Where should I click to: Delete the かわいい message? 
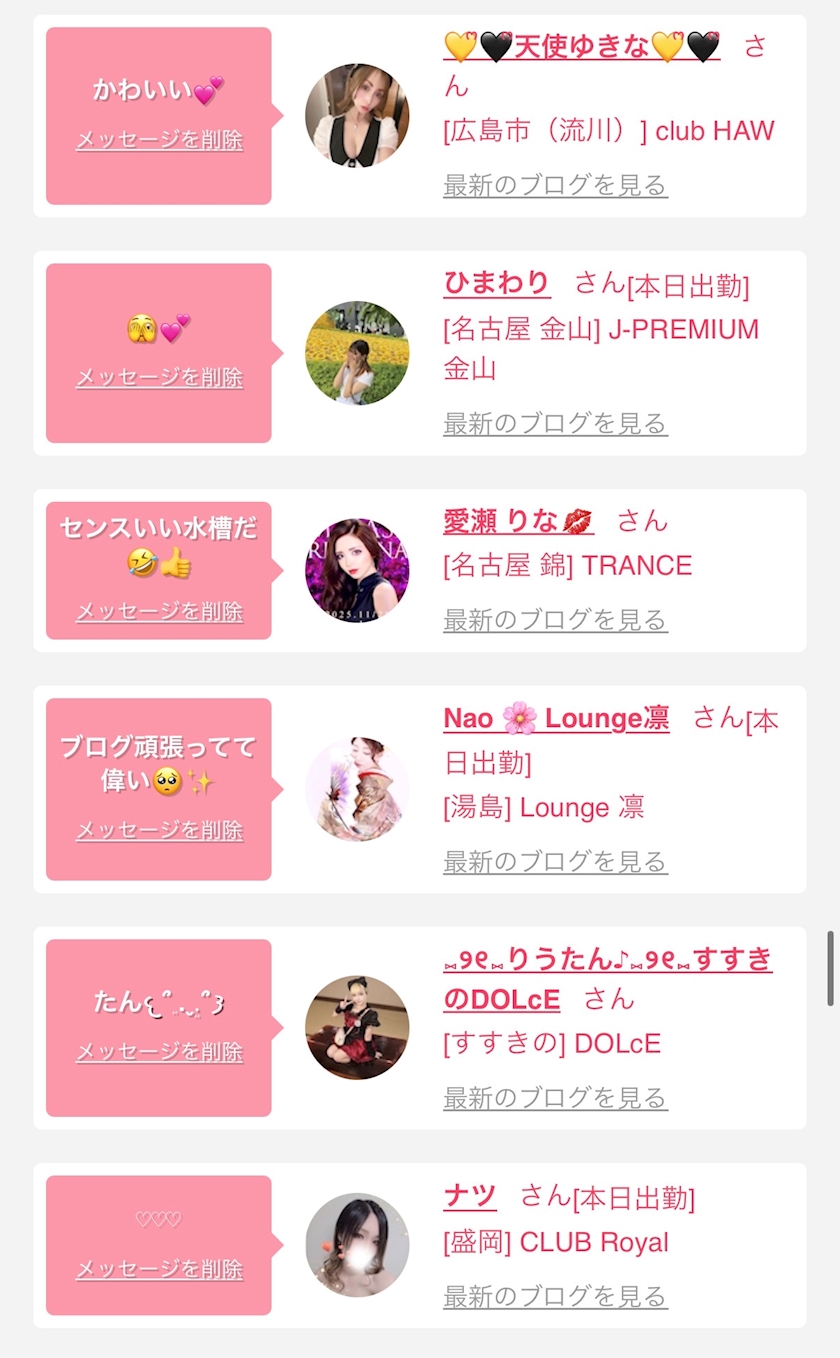click(x=159, y=140)
